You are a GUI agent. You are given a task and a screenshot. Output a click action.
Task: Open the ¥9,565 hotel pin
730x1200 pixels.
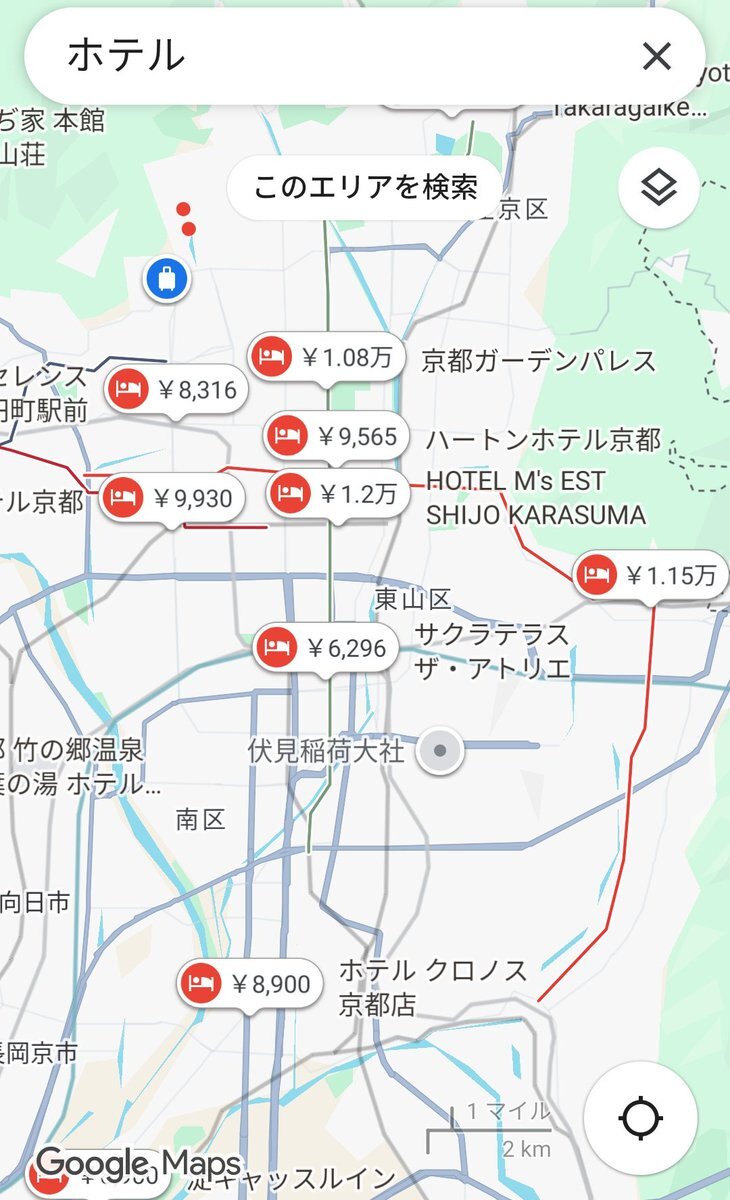tap(337, 436)
